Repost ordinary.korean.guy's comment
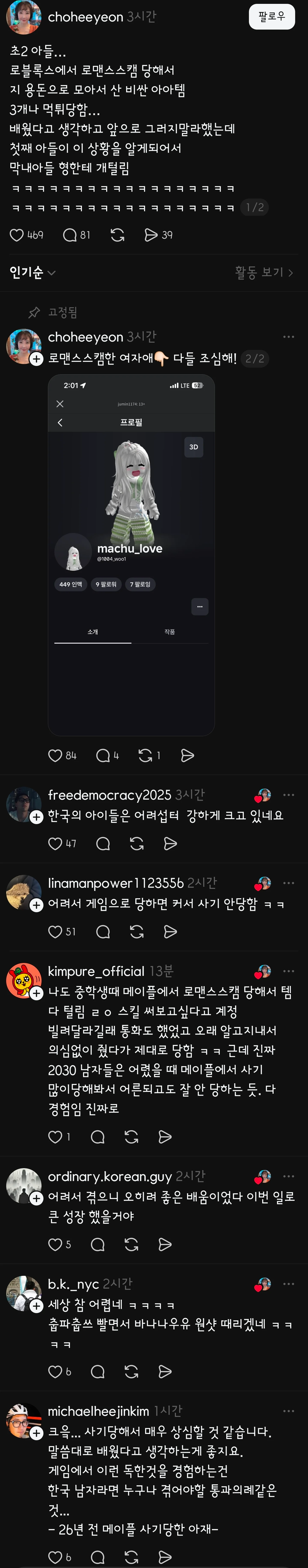308x1568 pixels. pos(131,1245)
